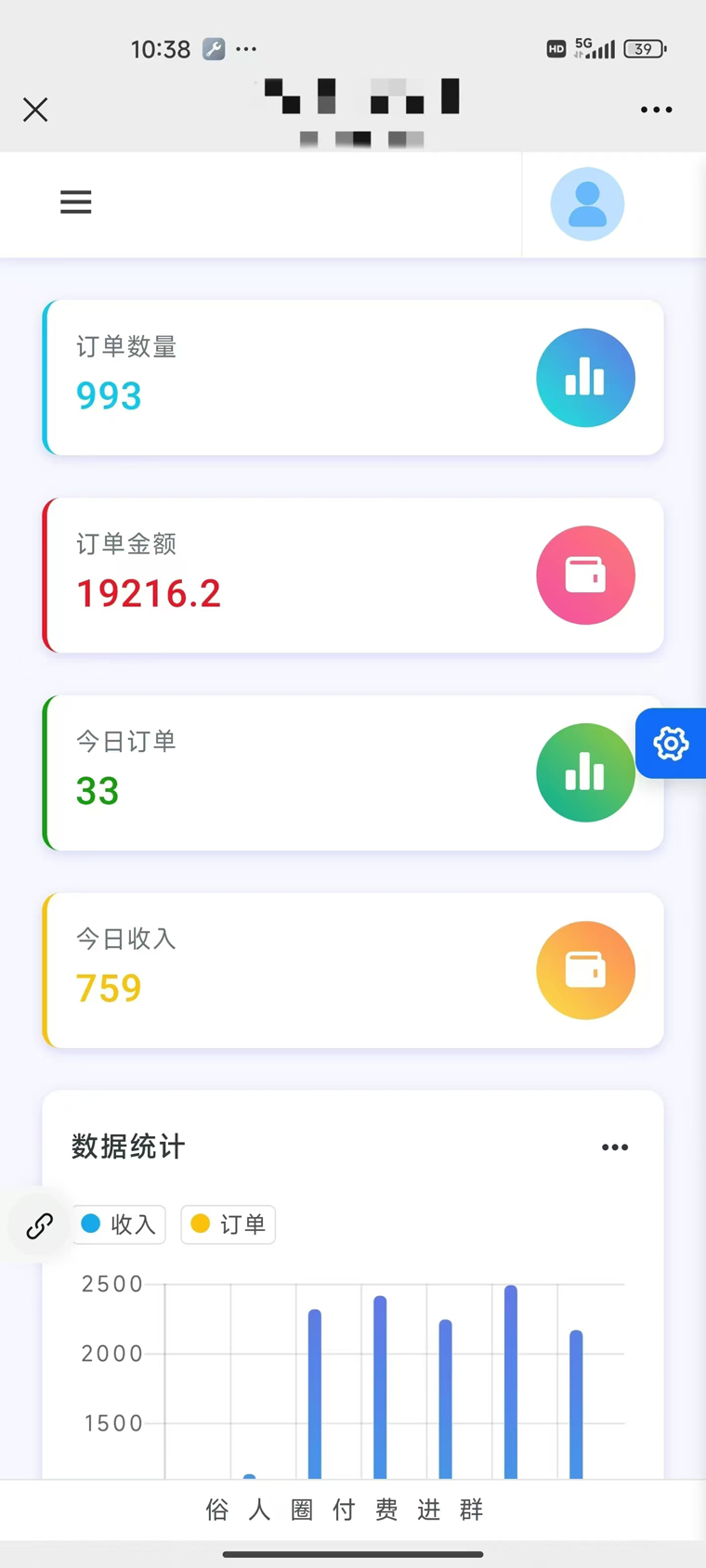Open the hamburger drawer menu
This screenshot has height=1568, width=706.
[76, 202]
